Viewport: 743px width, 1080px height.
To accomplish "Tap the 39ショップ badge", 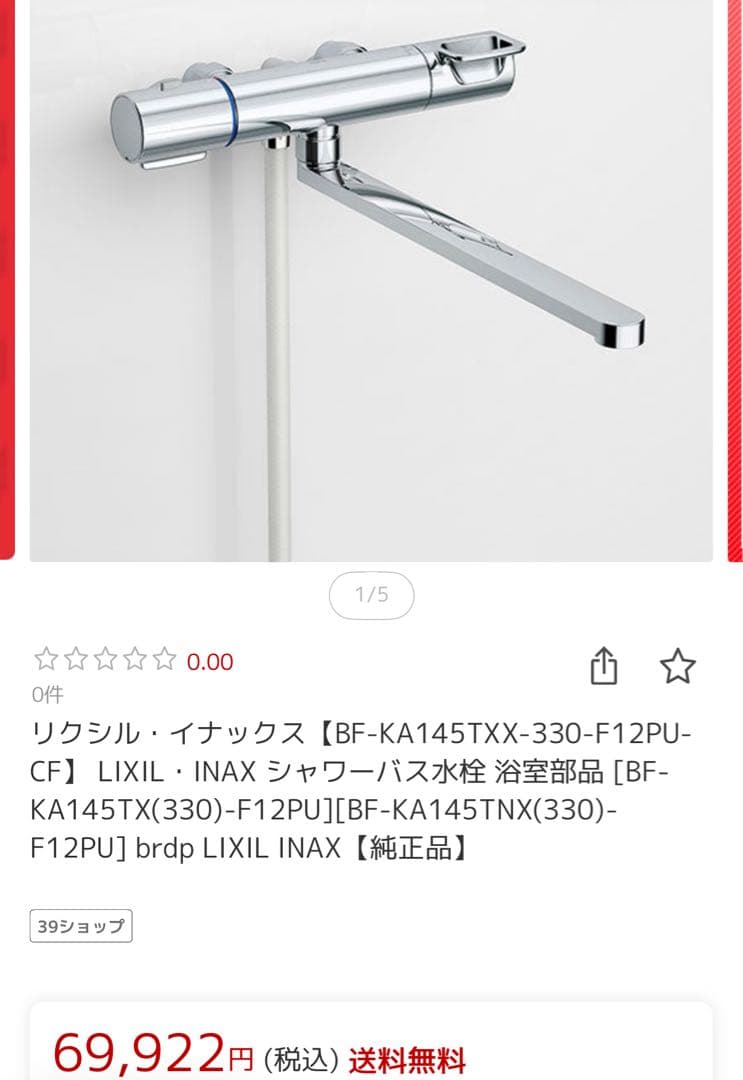I will [x=81, y=926].
